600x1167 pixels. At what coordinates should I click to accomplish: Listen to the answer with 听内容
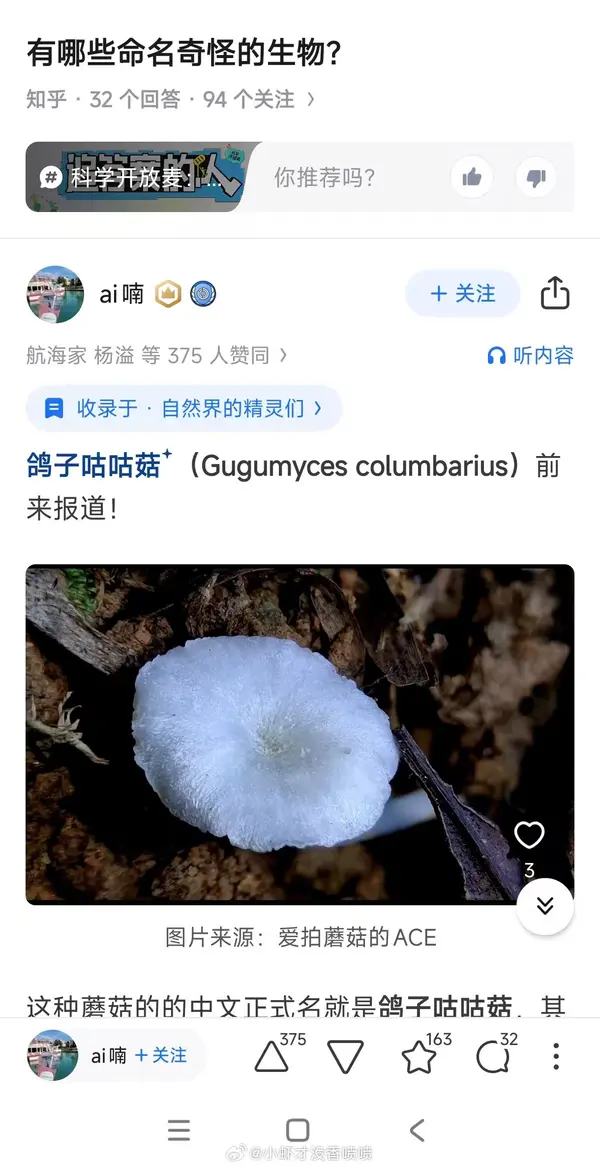click(530, 355)
